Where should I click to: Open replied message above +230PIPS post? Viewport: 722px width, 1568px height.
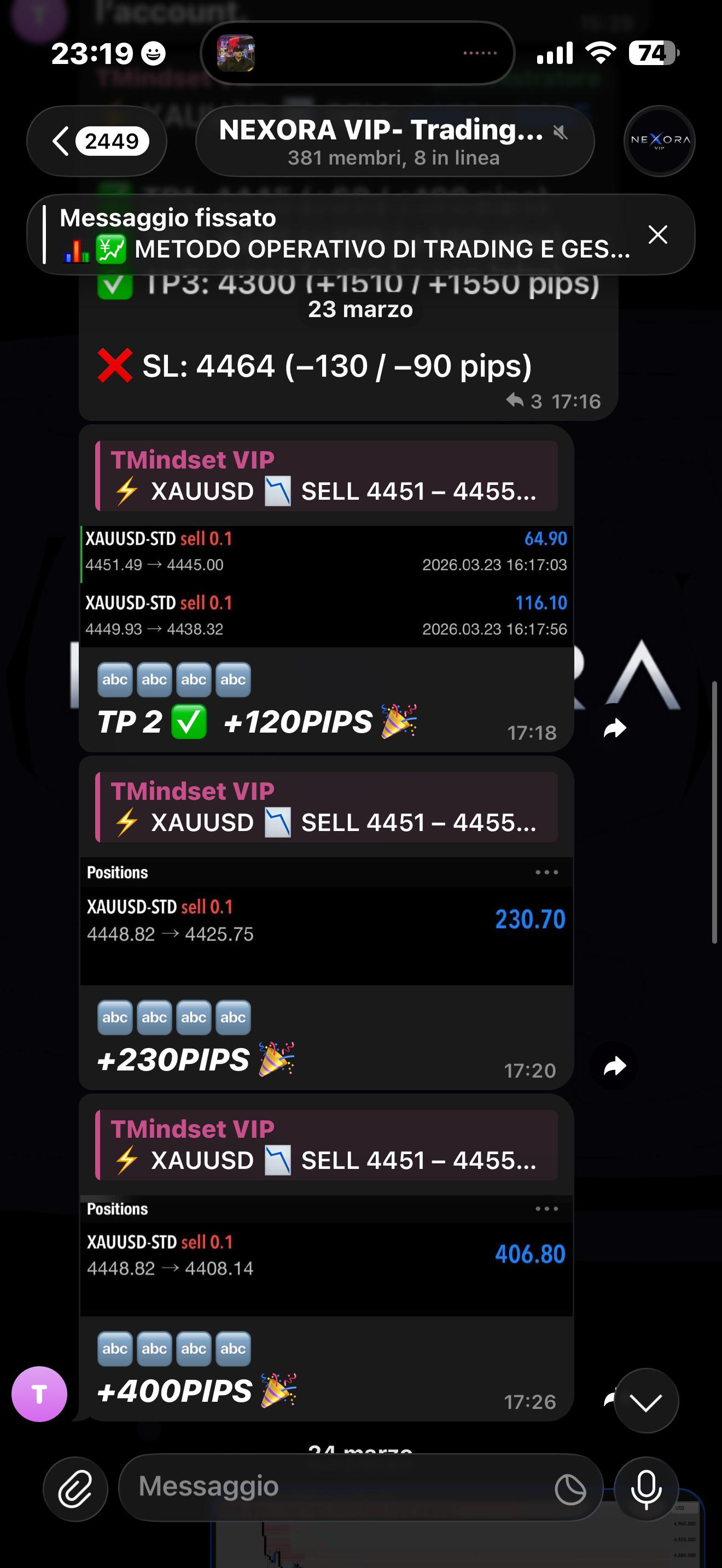click(x=327, y=807)
